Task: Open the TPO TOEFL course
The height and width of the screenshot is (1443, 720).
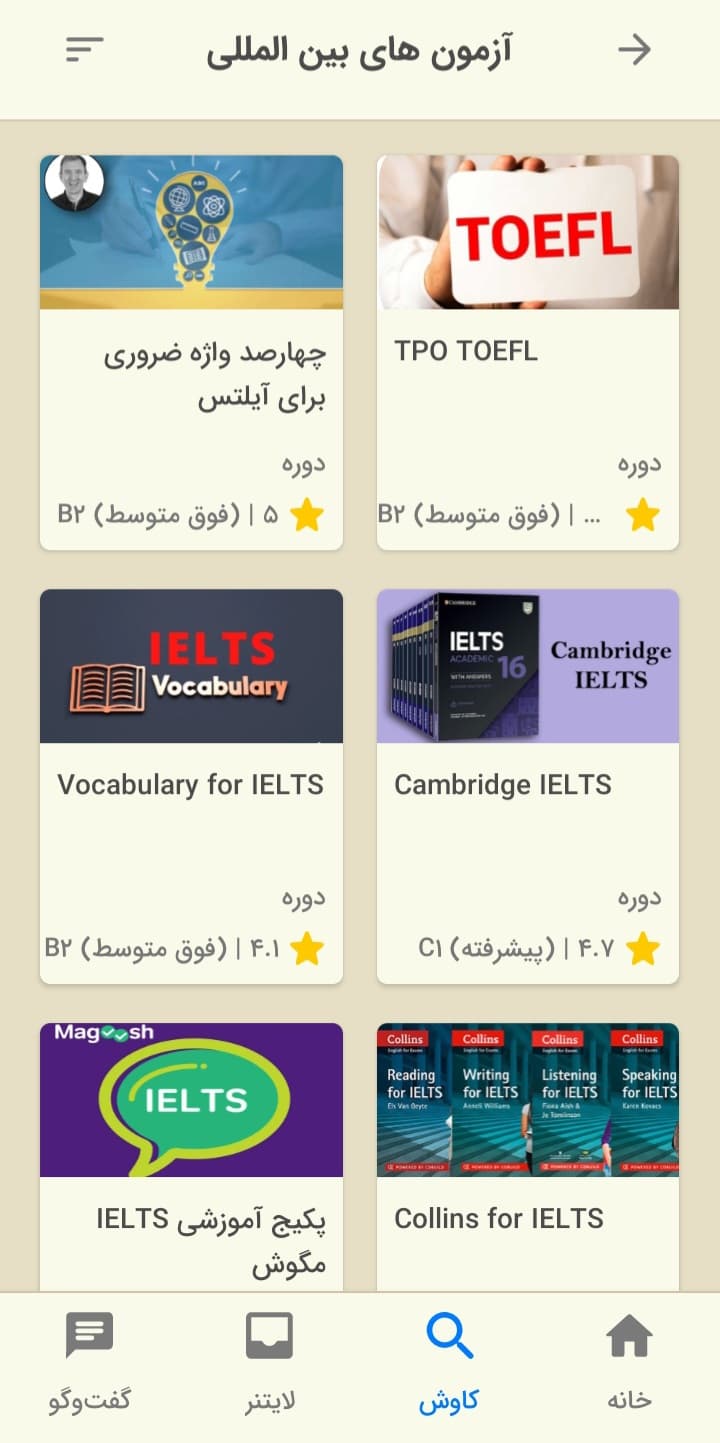Action: point(528,352)
